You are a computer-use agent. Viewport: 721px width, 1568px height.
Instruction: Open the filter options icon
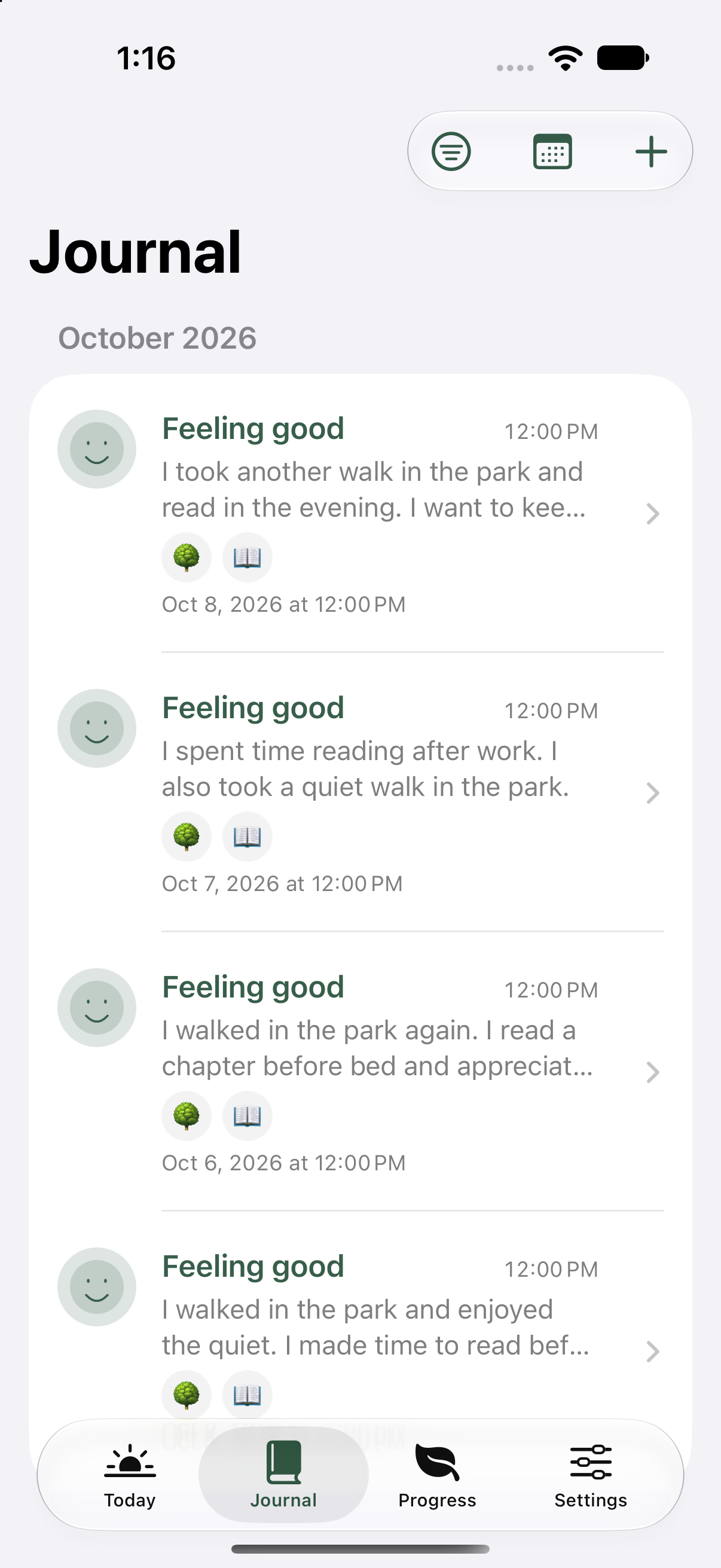click(x=451, y=151)
